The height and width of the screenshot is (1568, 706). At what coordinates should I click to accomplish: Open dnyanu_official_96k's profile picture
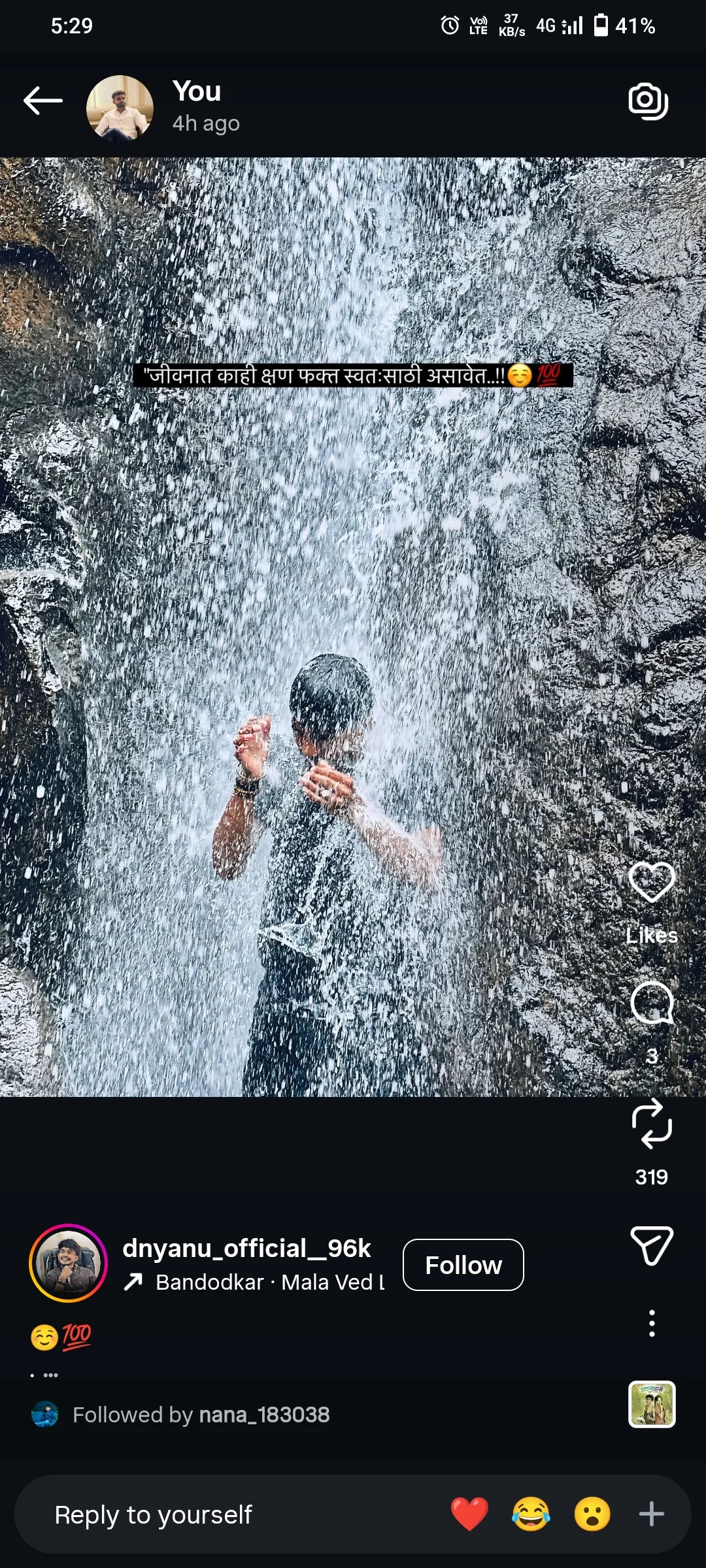[68, 1263]
